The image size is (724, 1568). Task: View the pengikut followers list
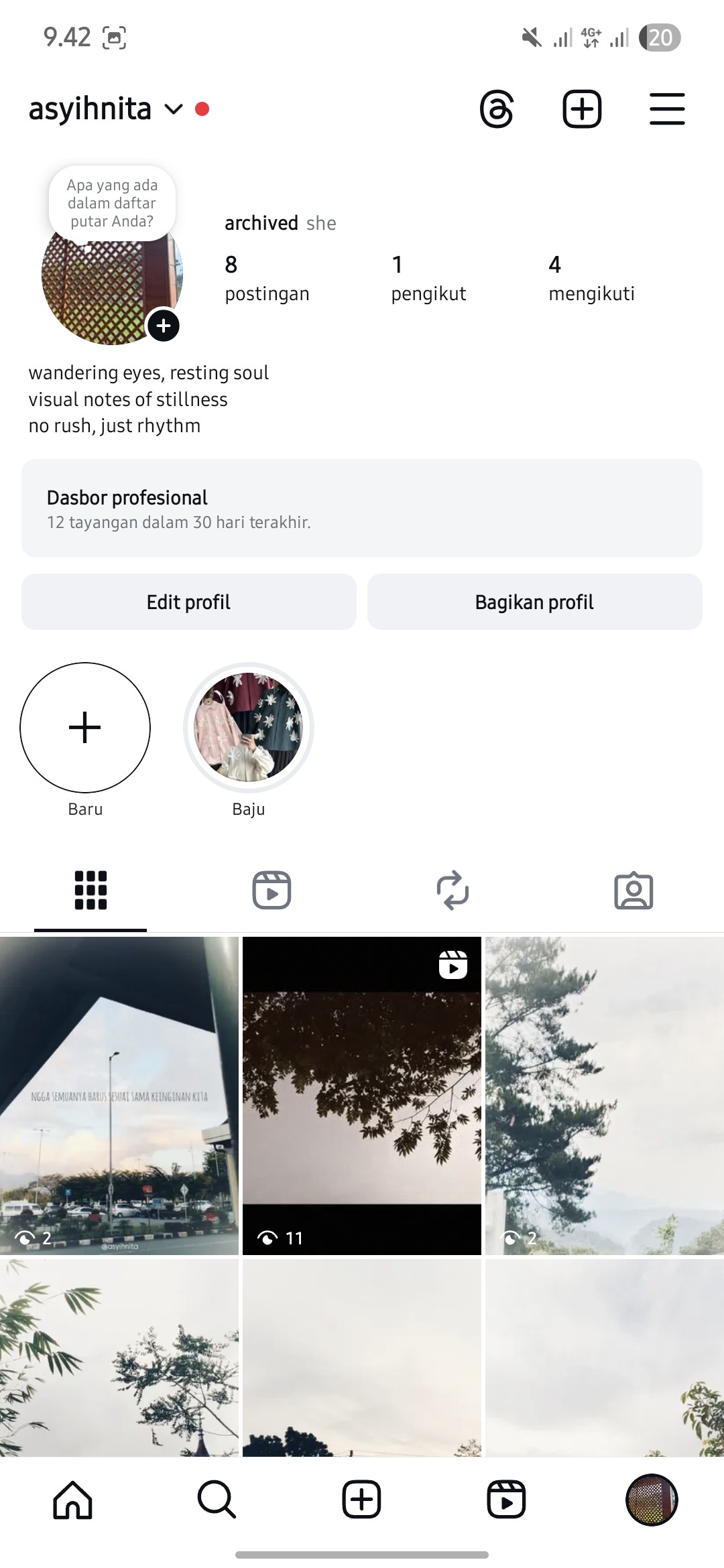tap(428, 279)
